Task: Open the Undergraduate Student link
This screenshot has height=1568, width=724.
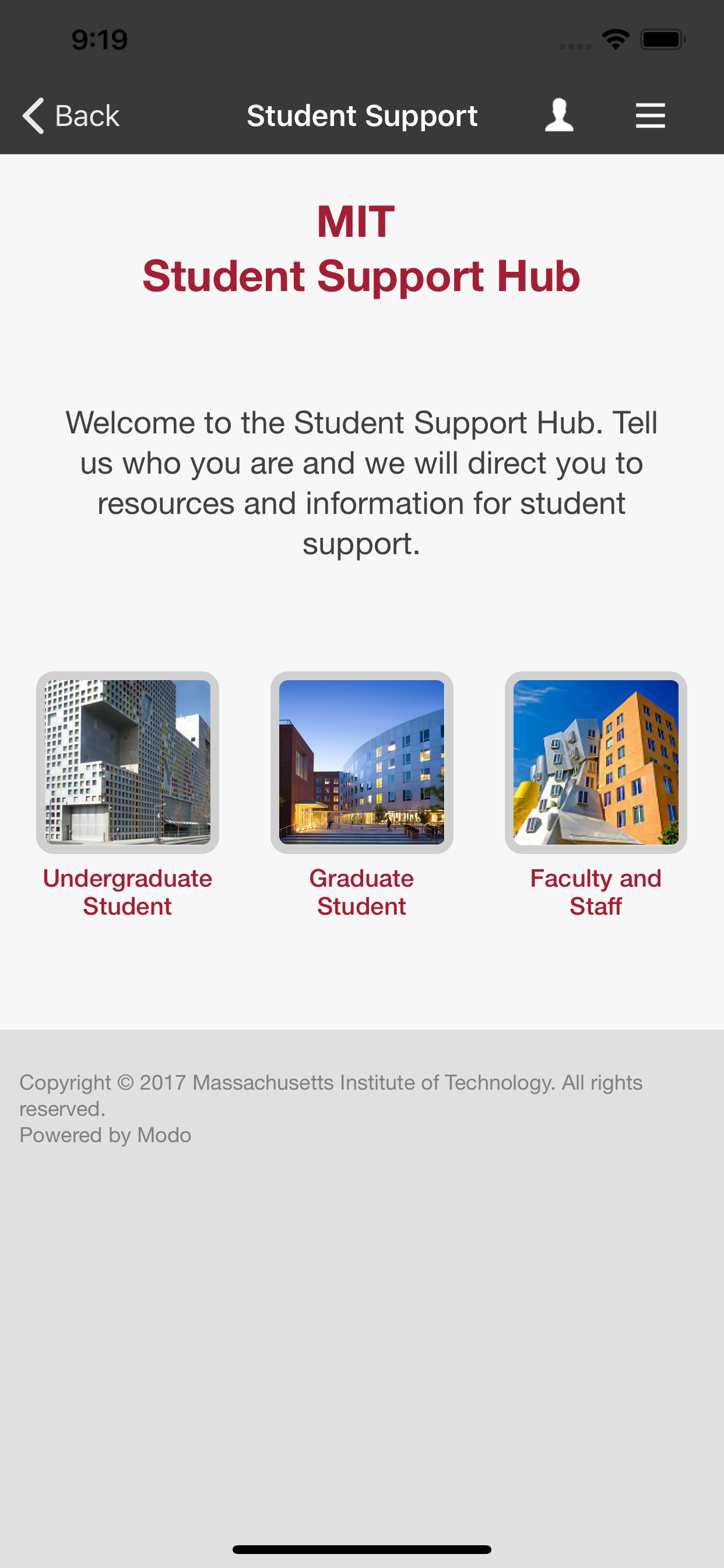Action: [126, 891]
